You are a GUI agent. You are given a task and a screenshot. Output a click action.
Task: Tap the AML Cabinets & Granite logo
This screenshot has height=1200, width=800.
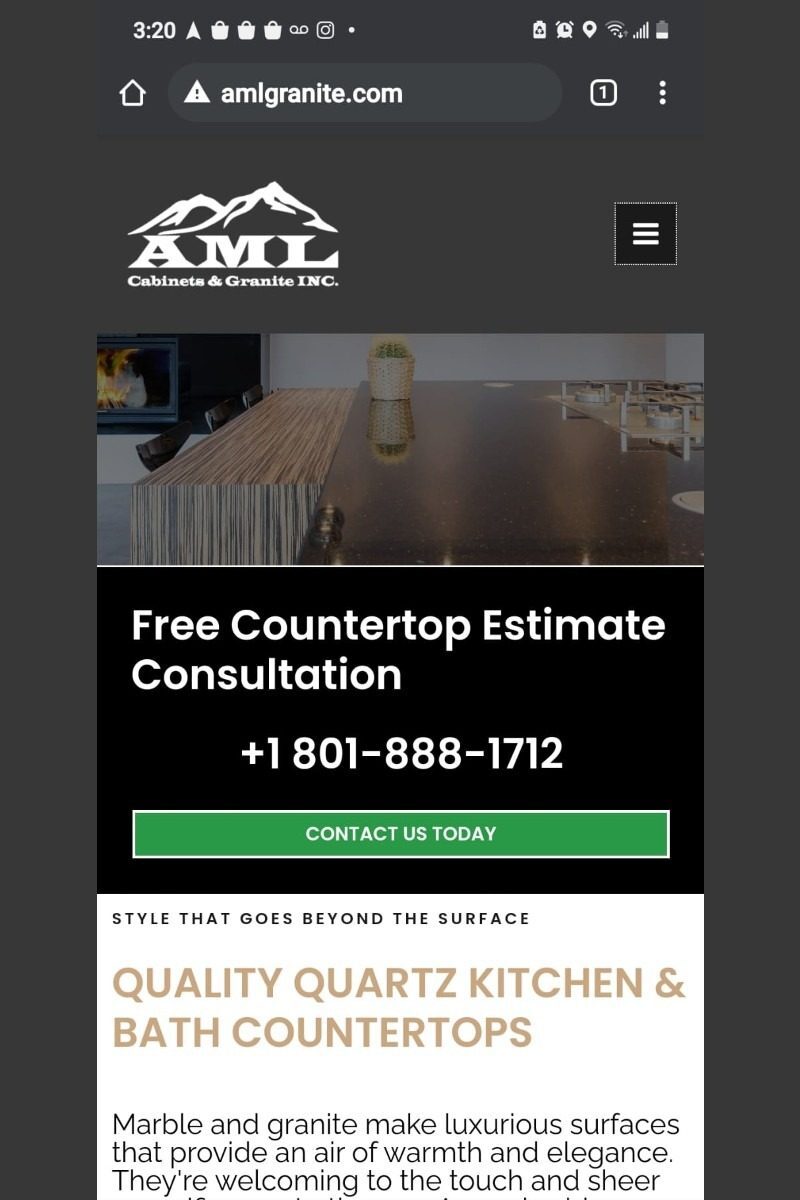pyautogui.click(x=233, y=236)
